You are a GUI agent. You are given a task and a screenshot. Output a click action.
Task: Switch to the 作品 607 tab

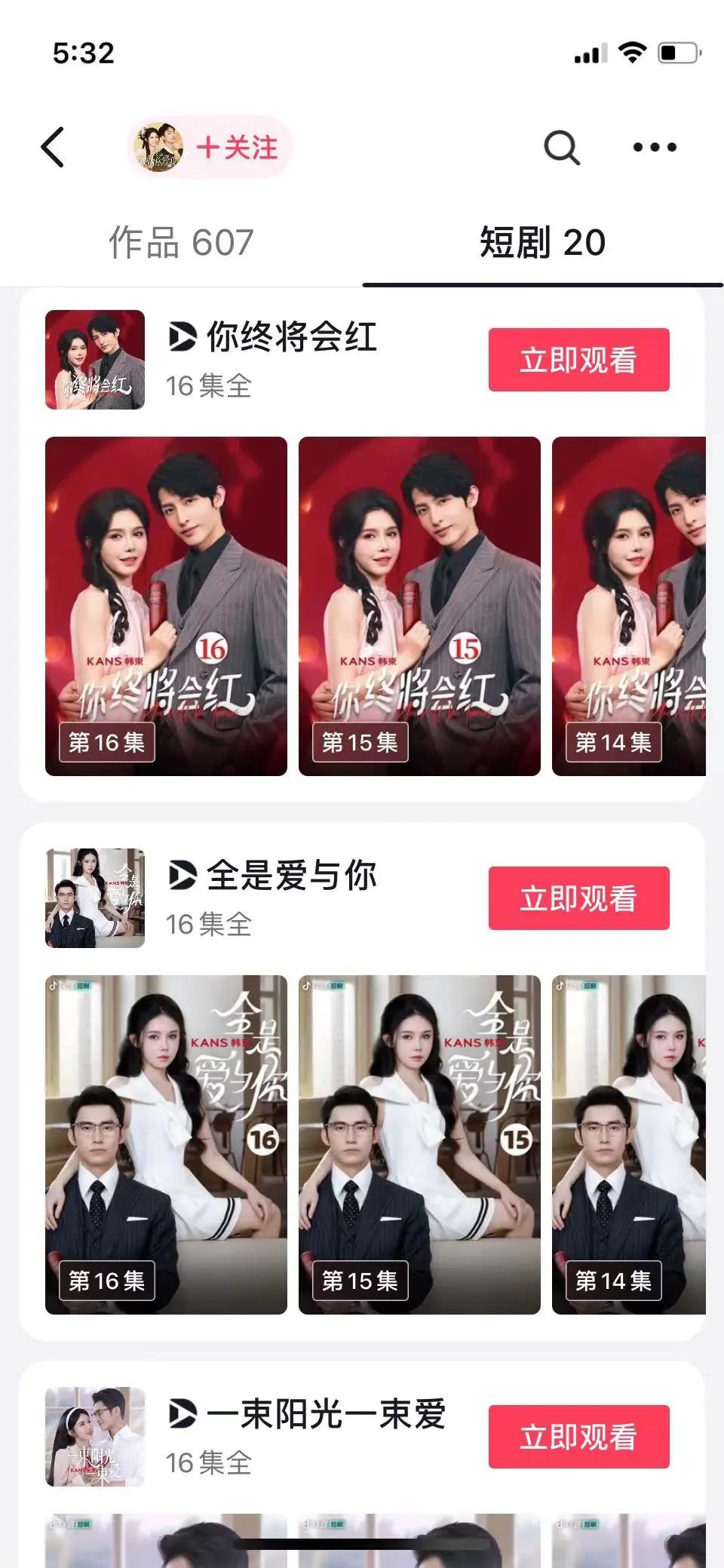[x=181, y=243]
